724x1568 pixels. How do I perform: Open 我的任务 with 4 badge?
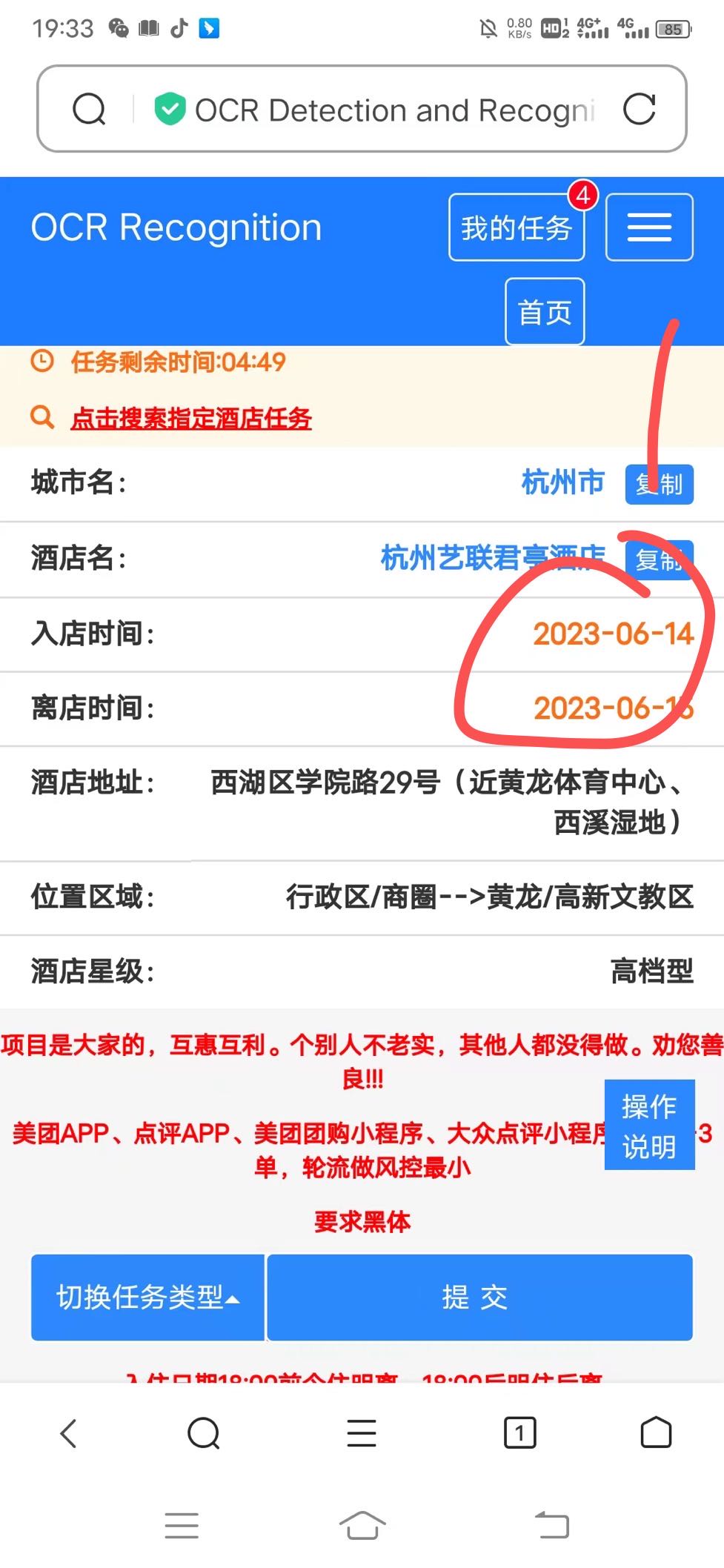[x=517, y=228]
